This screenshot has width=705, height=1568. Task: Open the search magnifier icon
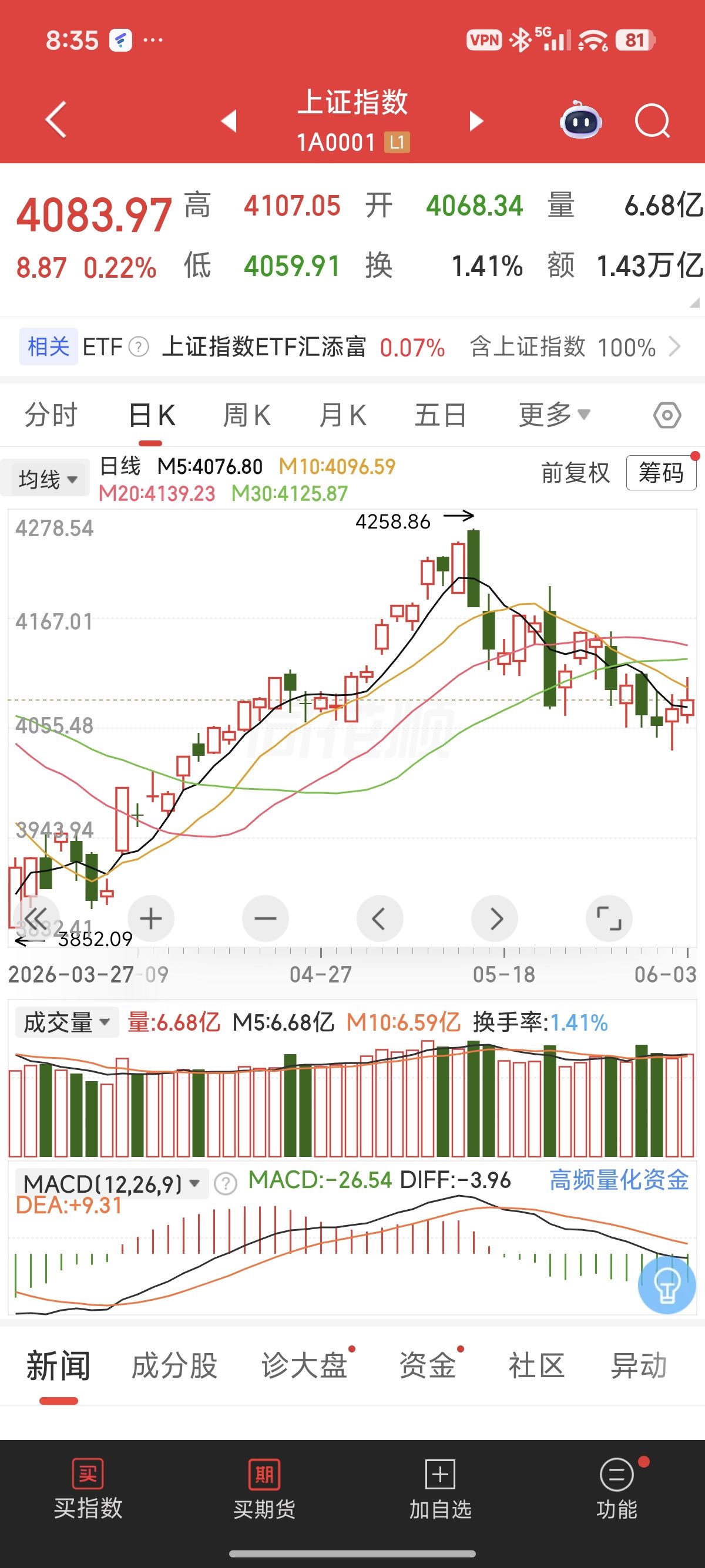pyautogui.click(x=652, y=120)
